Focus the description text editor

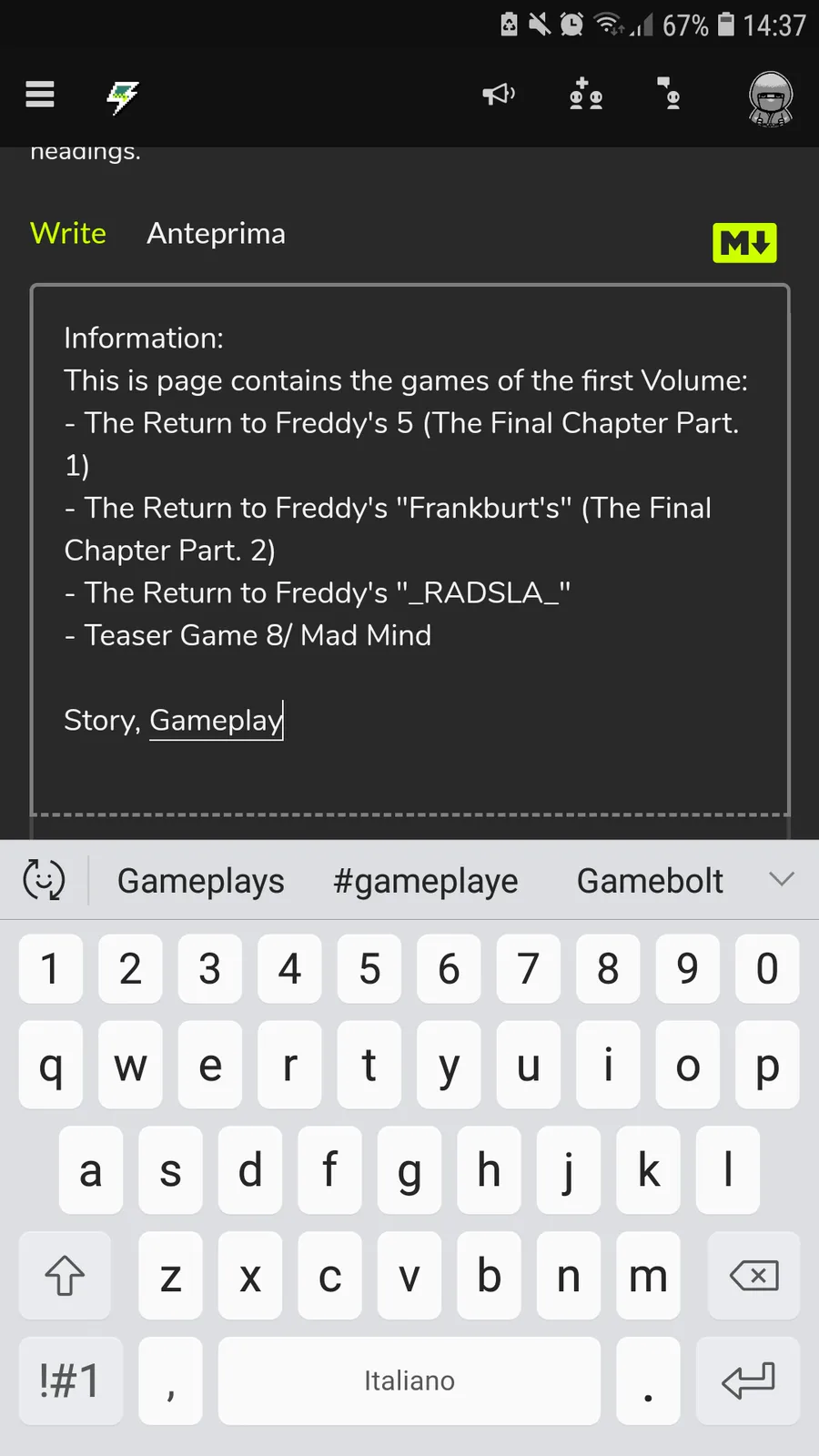click(409, 550)
